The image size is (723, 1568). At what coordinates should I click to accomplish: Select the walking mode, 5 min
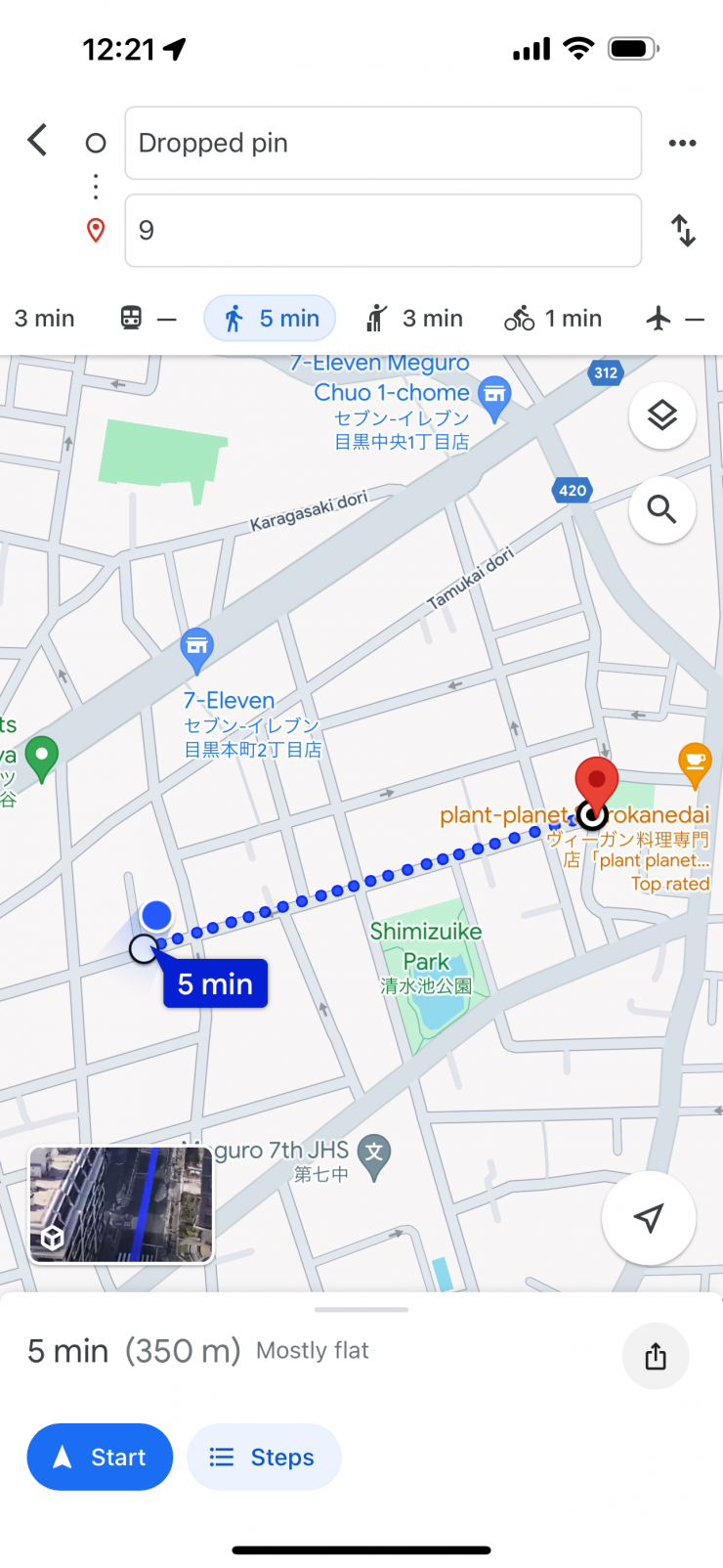pos(270,319)
